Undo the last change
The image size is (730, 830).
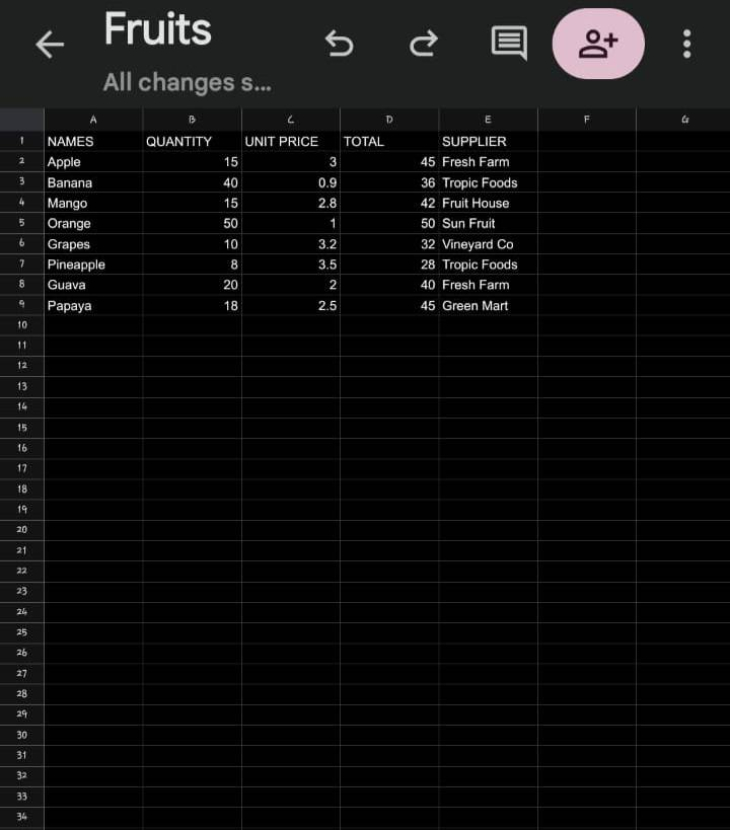click(x=339, y=43)
